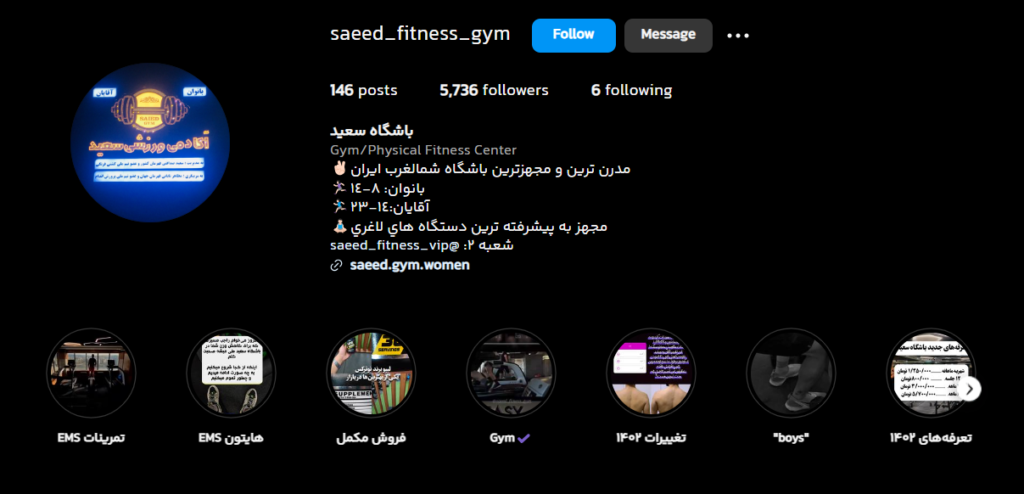Open the تعرفه‌های ۱۴۰۲ highlight
The height and width of the screenshot is (494, 1024).
(928, 374)
